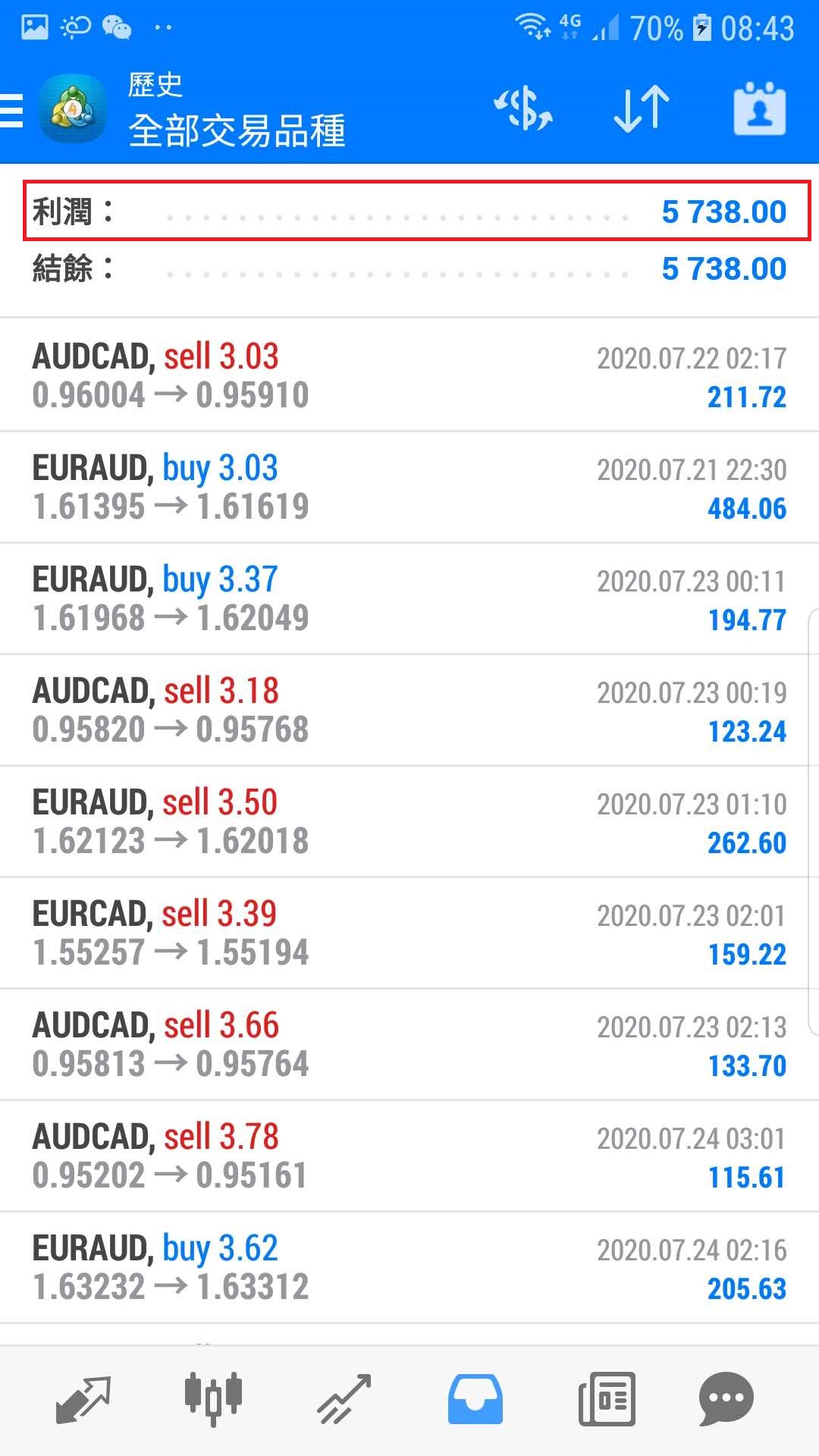819x1456 pixels.
Task: Open the AUDCAD sell 3.03 trade
Action: [409, 375]
